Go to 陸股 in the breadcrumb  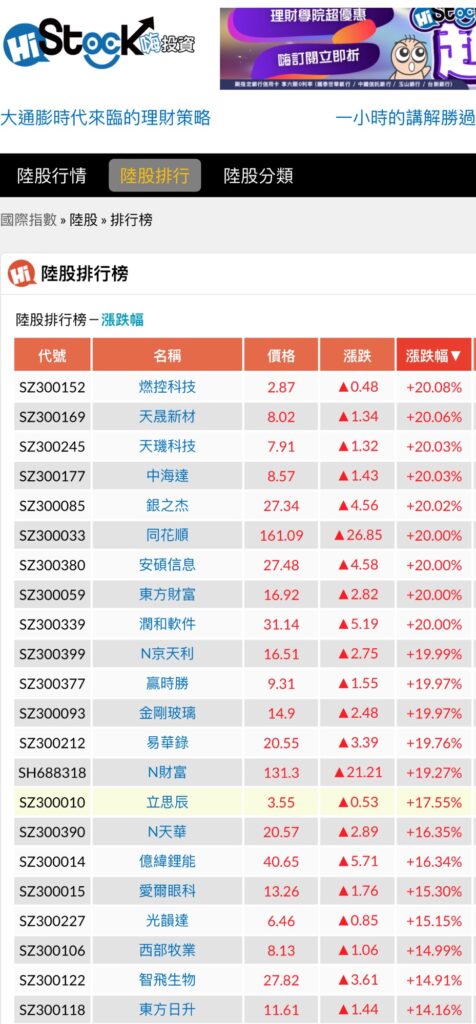84,220
